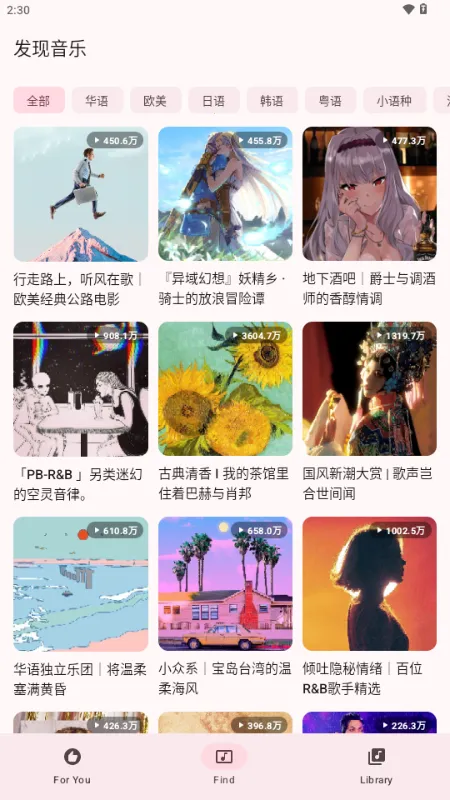Filter playlists by 华语

(97, 100)
